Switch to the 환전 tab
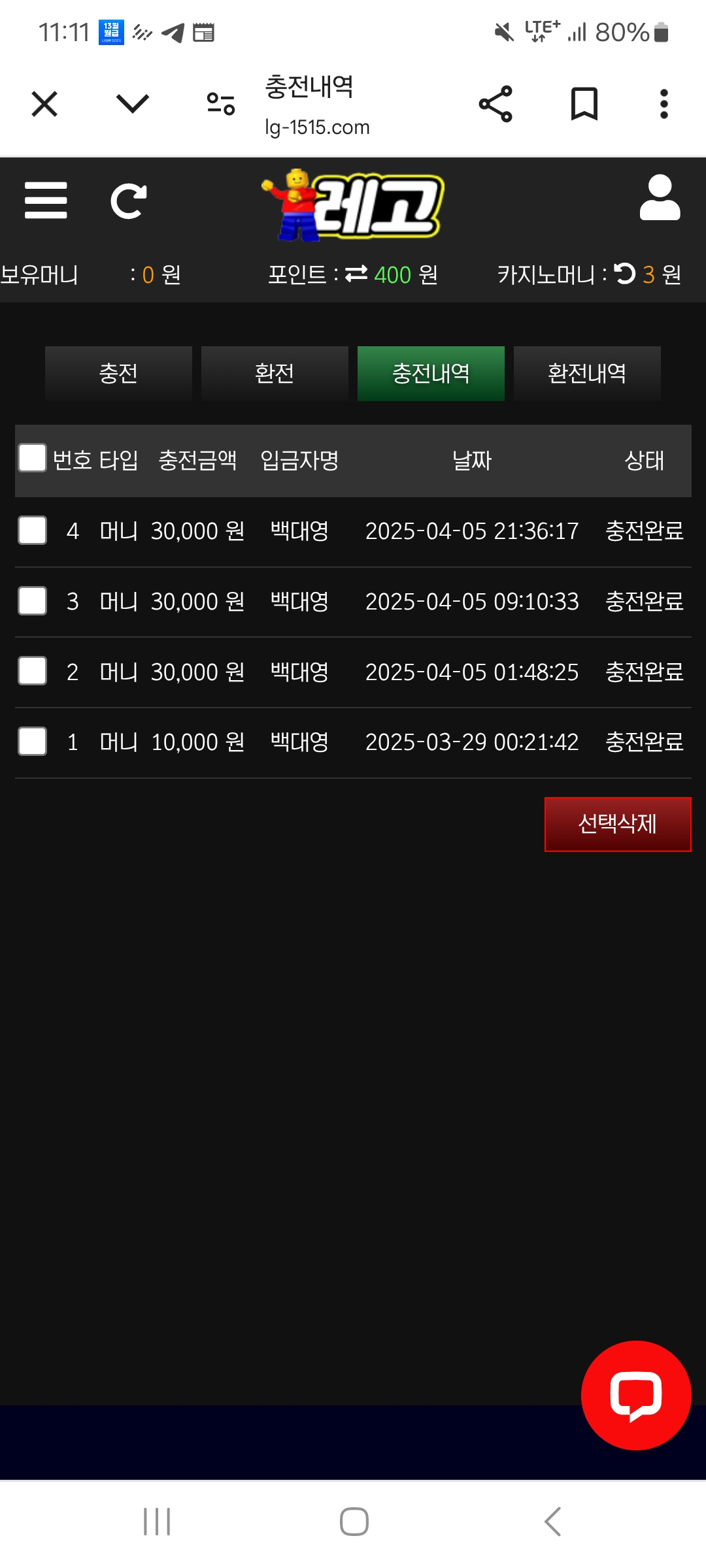This screenshot has height=1568, width=706. pyautogui.click(x=275, y=373)
